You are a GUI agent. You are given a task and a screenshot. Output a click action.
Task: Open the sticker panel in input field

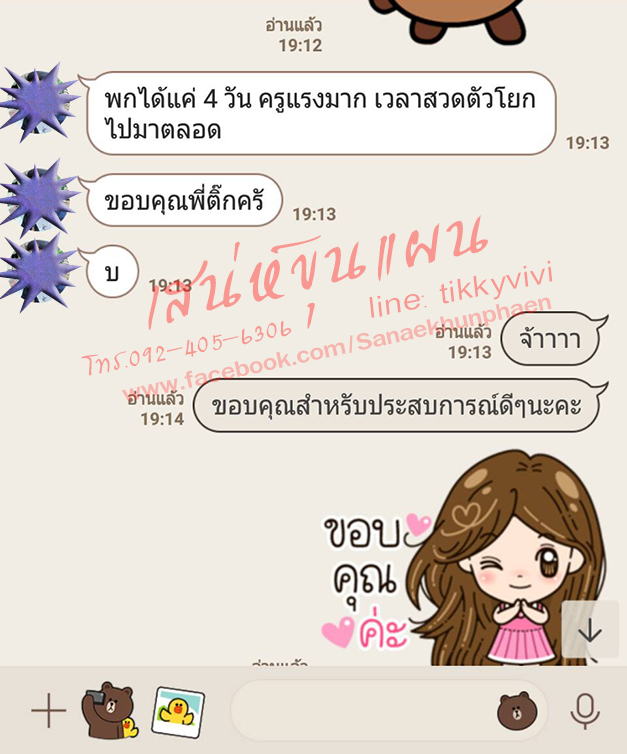pyautogui.click(x=517, y=712)
